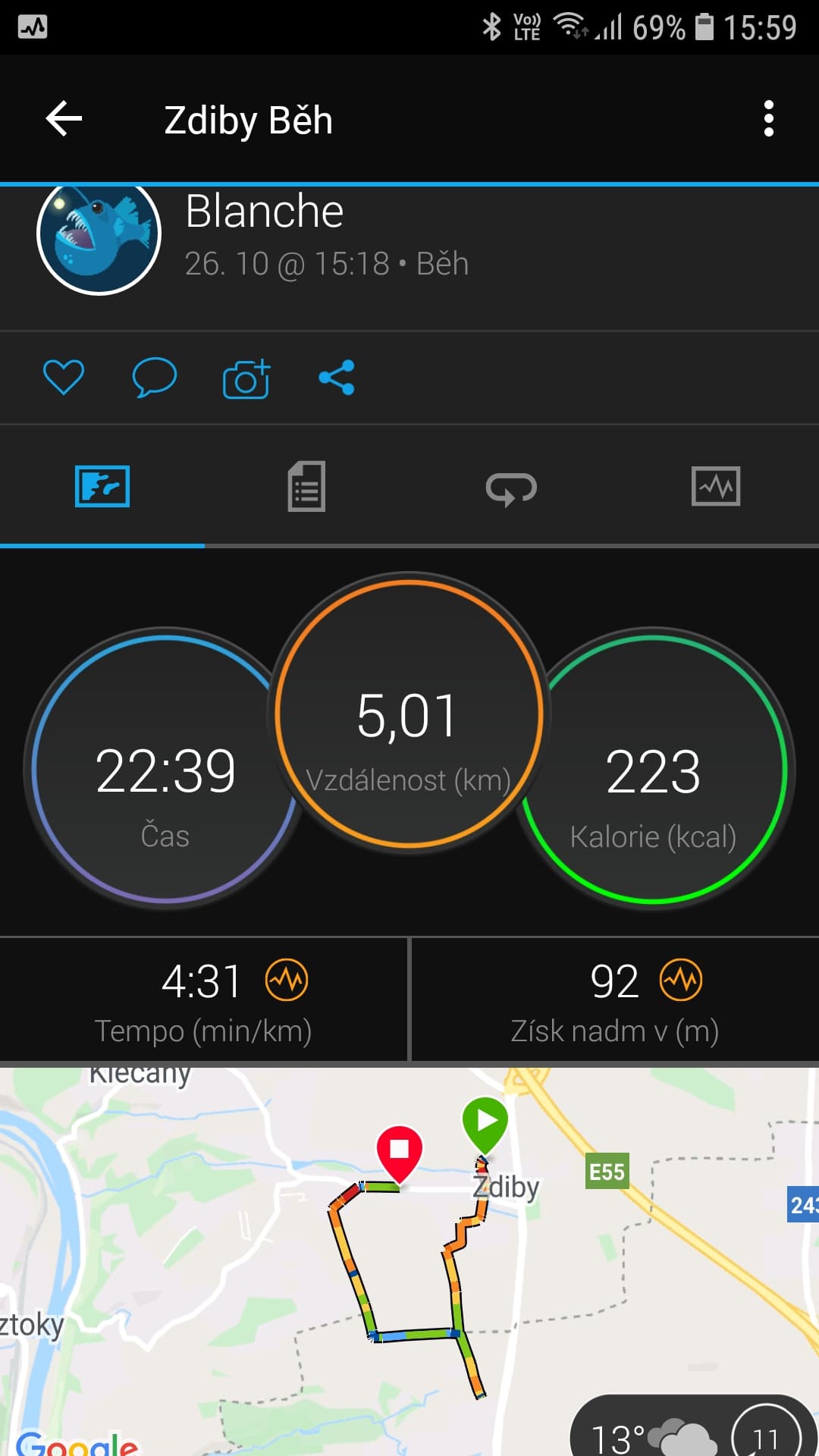The height and width of the screenshot is (1456, 819).
Task: Like this activity with the heart icon
Action: point(64,378)
